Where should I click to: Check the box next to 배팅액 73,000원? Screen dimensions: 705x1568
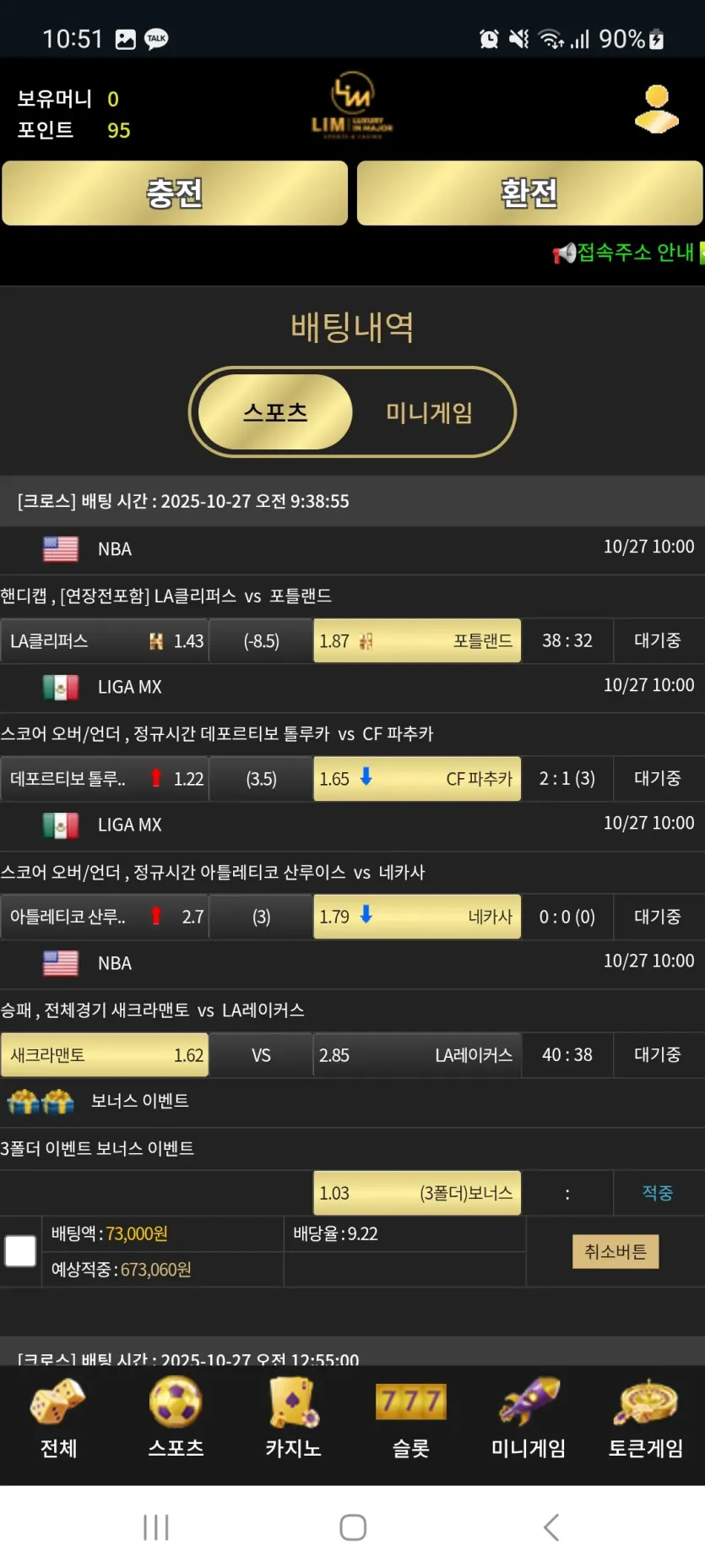click(20, 1250)
